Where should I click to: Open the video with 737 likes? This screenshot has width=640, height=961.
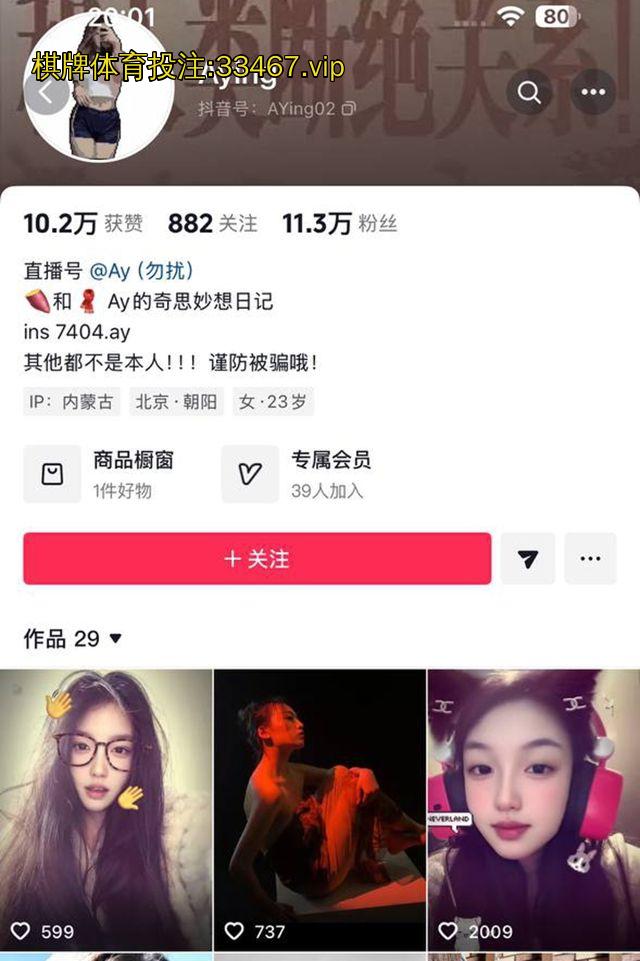[320, 810]
